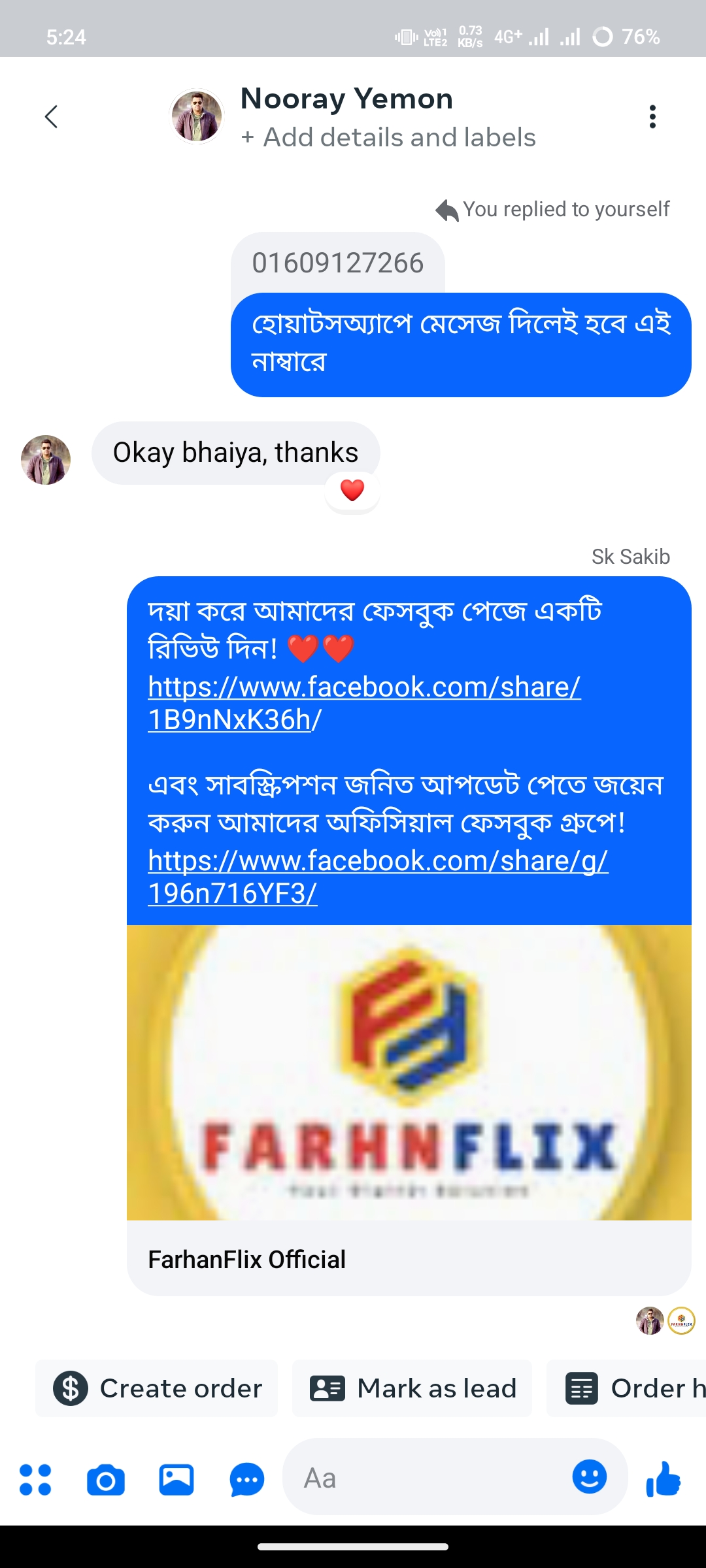Launch the camera from the composer
The width and height of the screenshot is (706, 1568).
pyautogui.click(x=106, y=1480)
